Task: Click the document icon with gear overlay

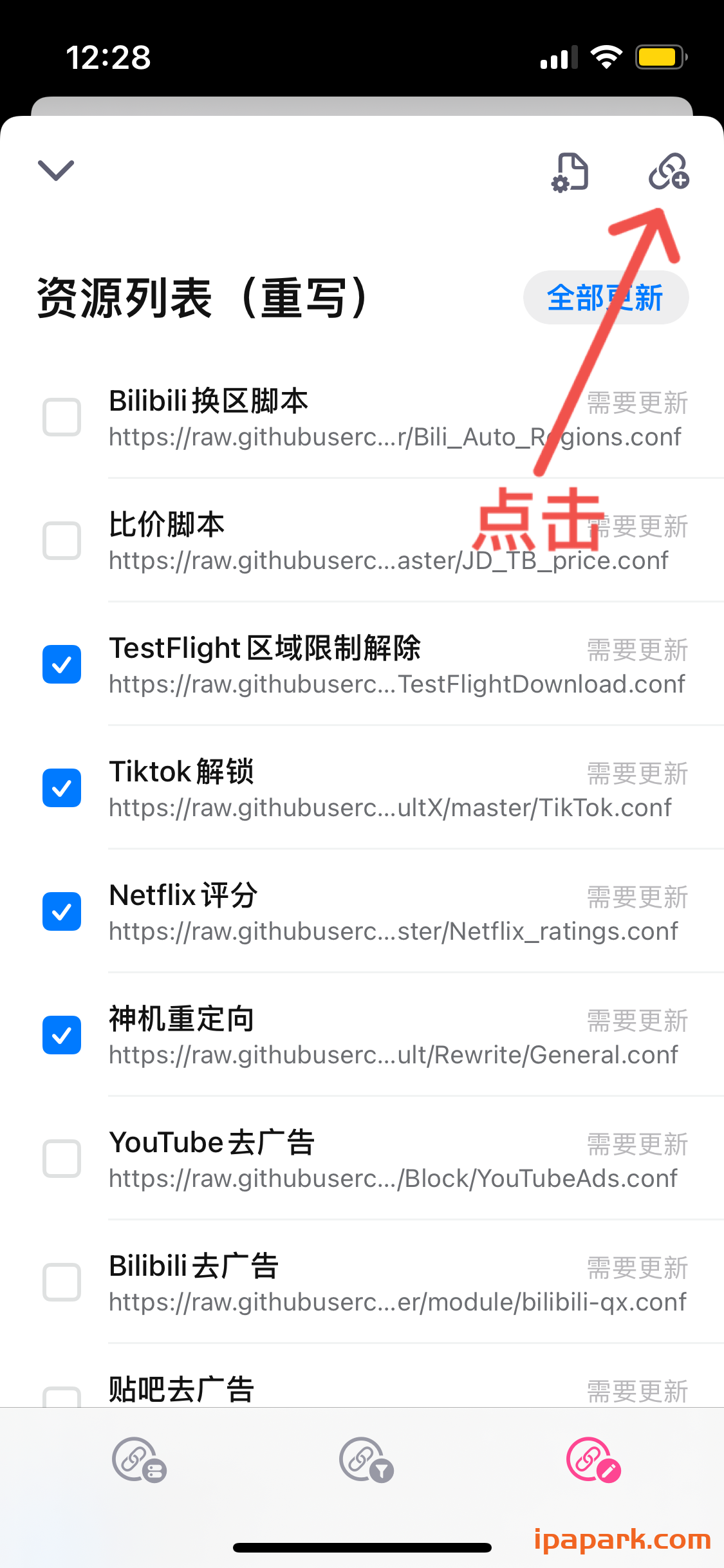Action: (x=570, y=171)
